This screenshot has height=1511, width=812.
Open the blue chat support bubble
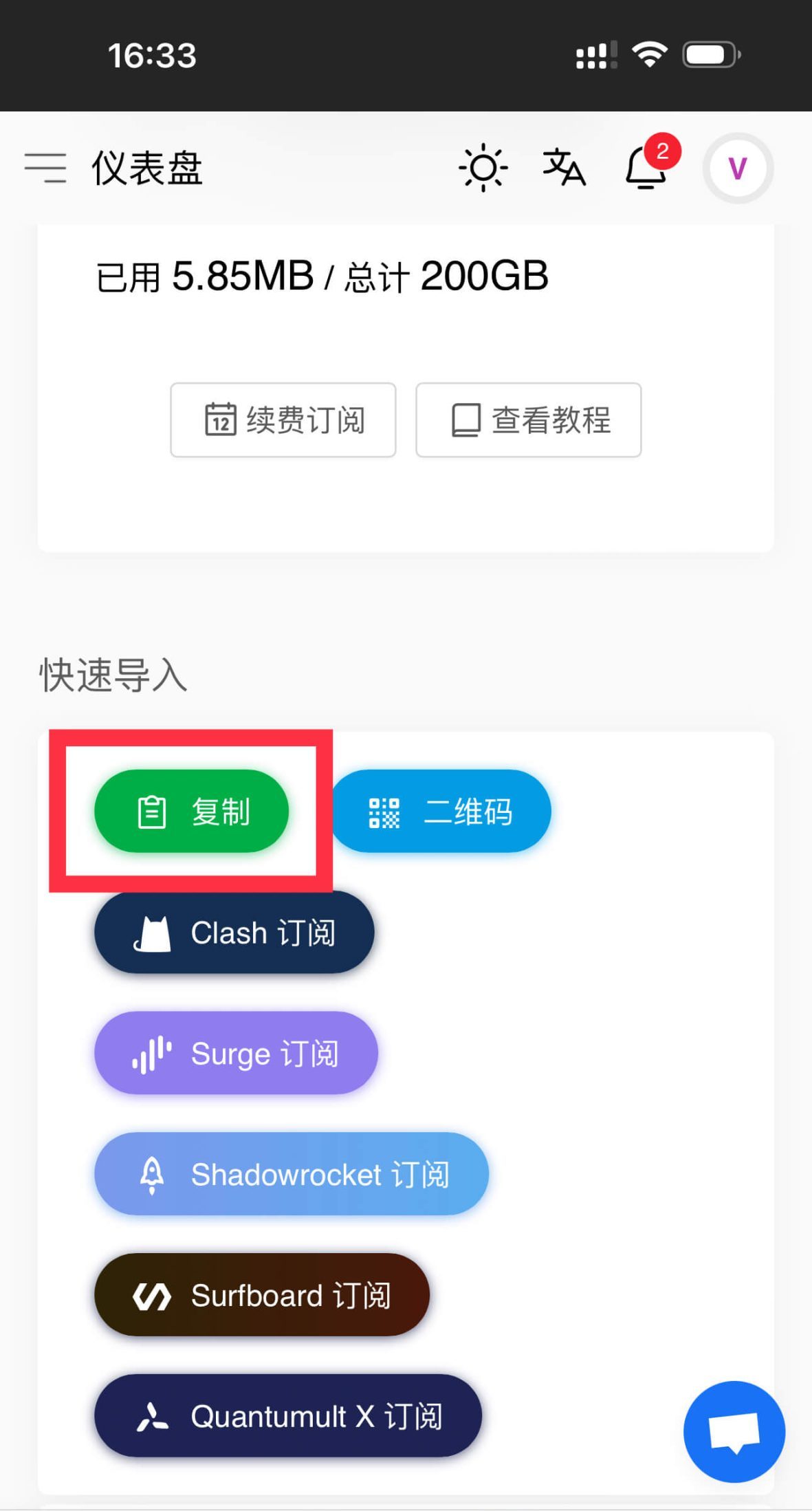tap(734, 1432)
